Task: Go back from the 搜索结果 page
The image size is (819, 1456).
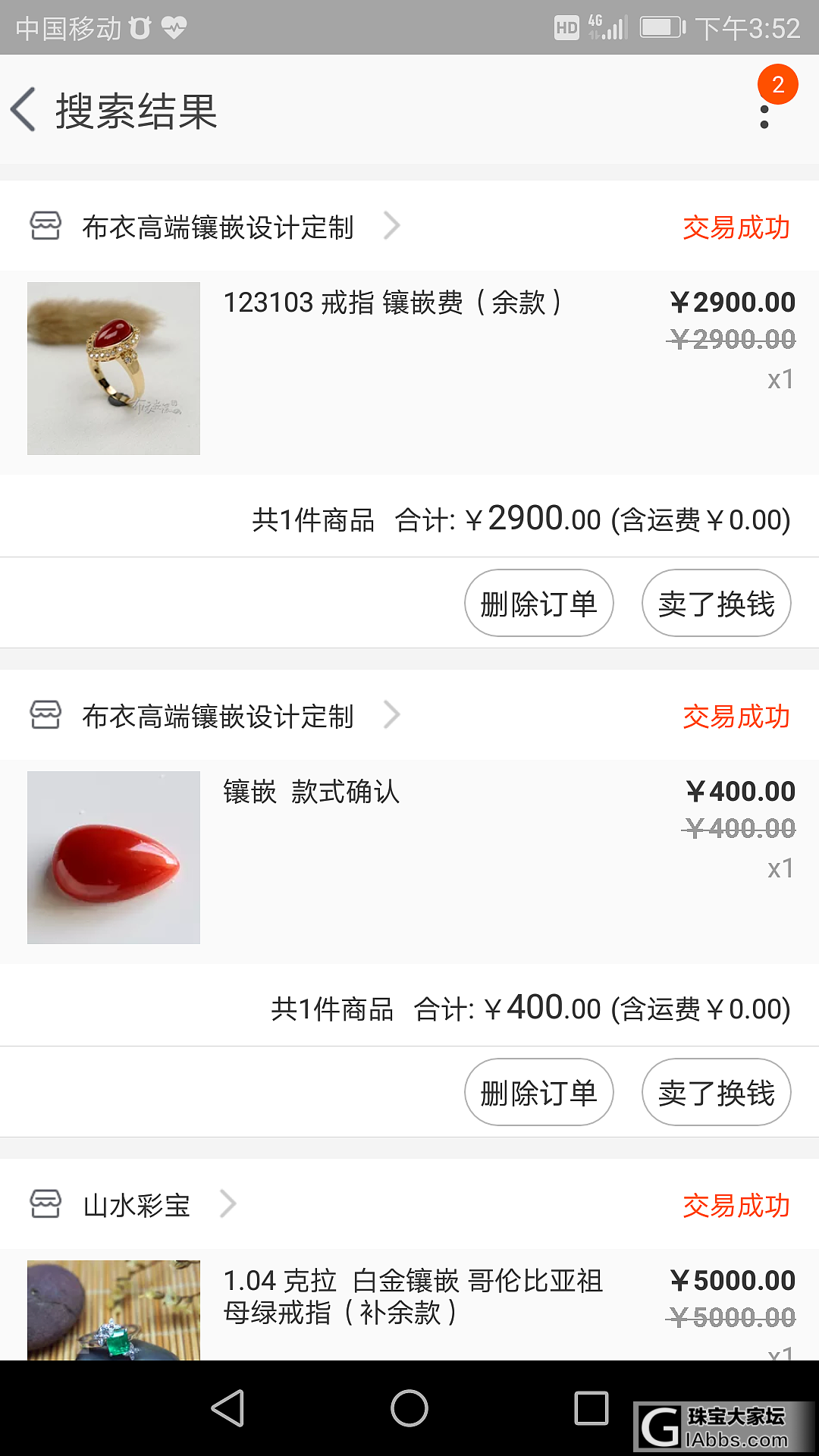Action: pos(24,110)
